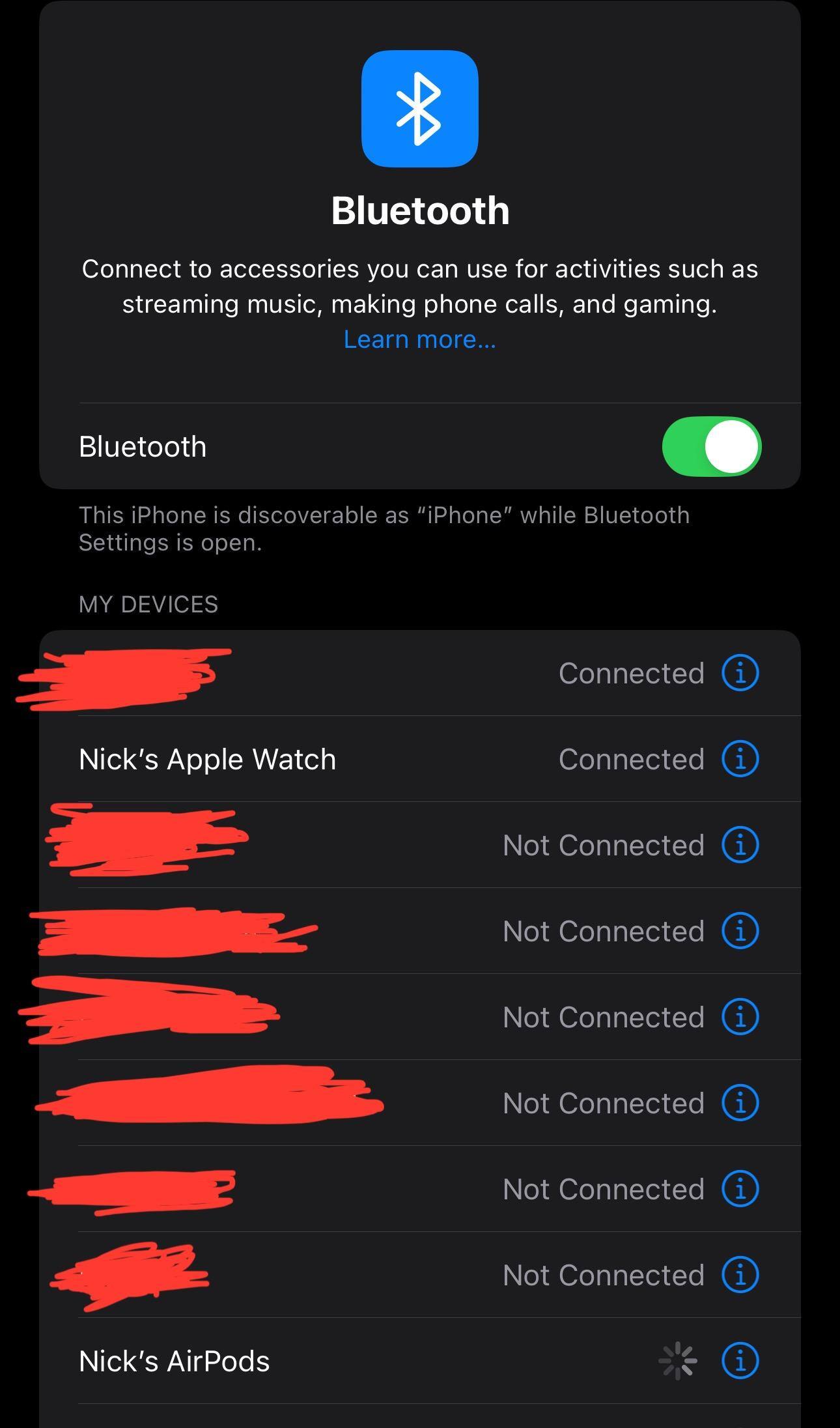840x1428 pixels.
Task: Open details for the fifth Not Connected device
Action: point(740,1189)
